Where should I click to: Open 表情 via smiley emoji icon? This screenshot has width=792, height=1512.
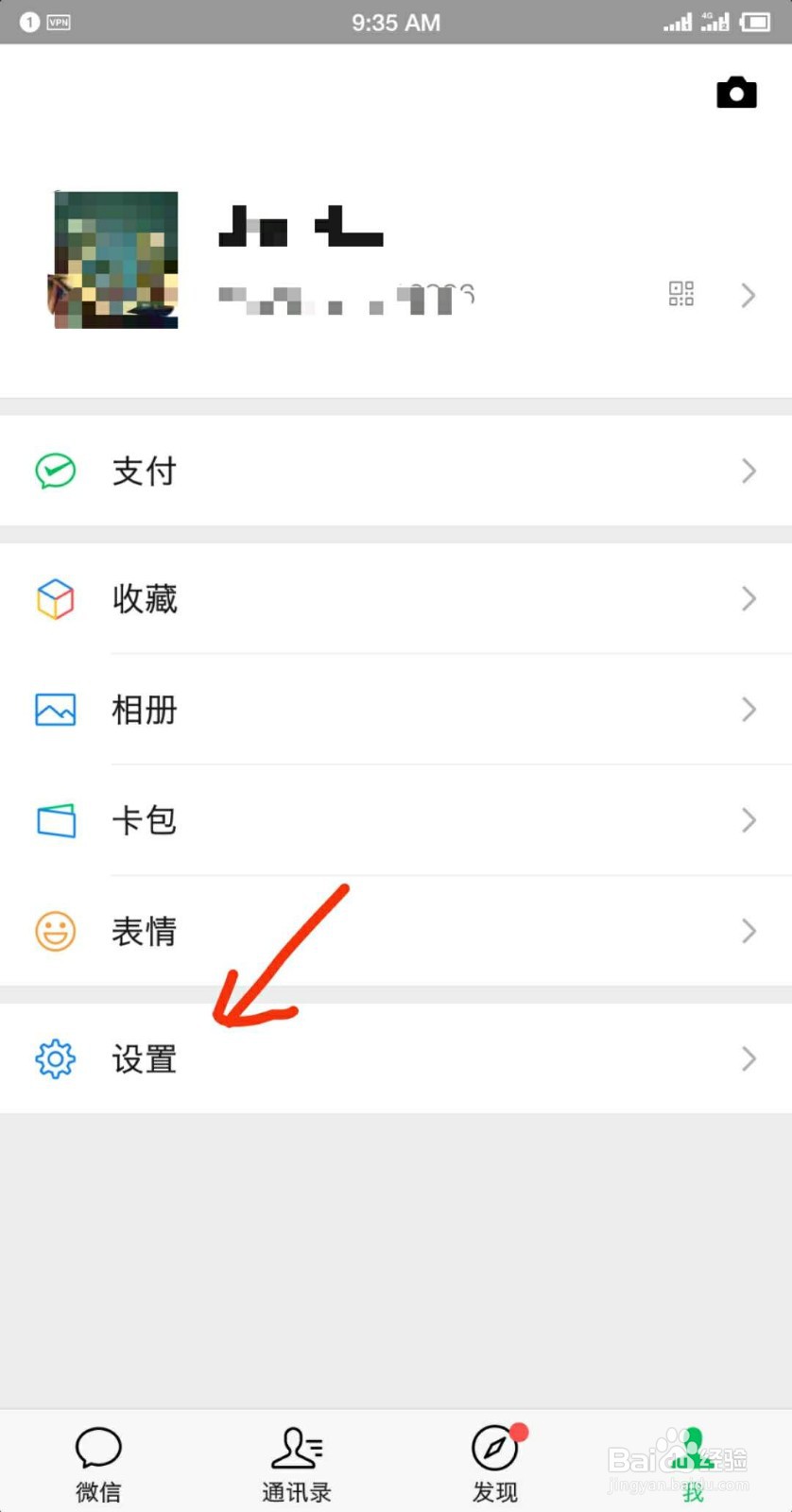[x=55, y=931]
